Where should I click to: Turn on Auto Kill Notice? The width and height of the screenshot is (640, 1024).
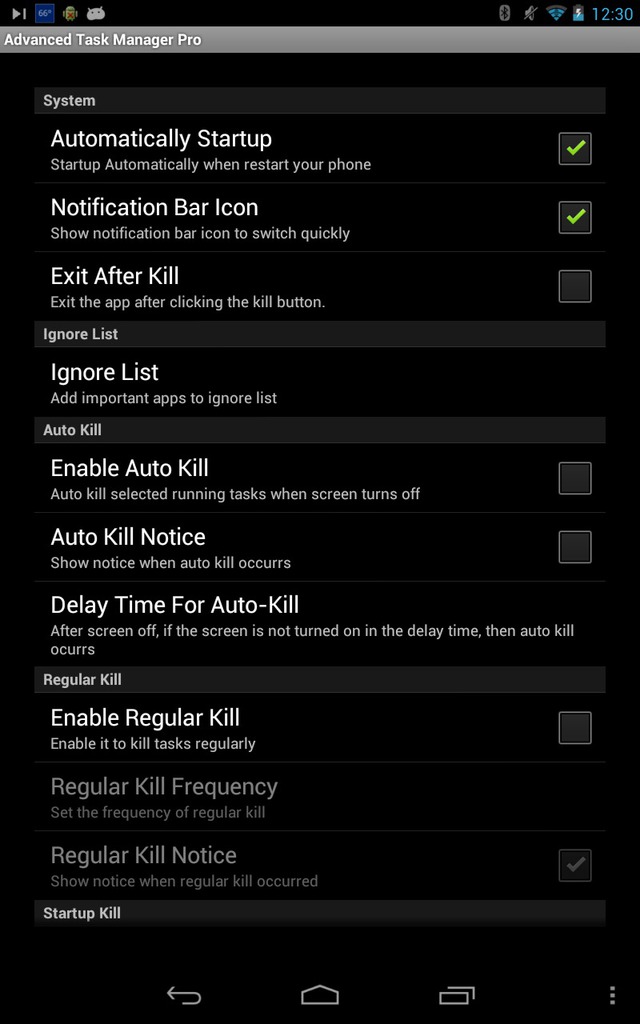coord(575,547)
